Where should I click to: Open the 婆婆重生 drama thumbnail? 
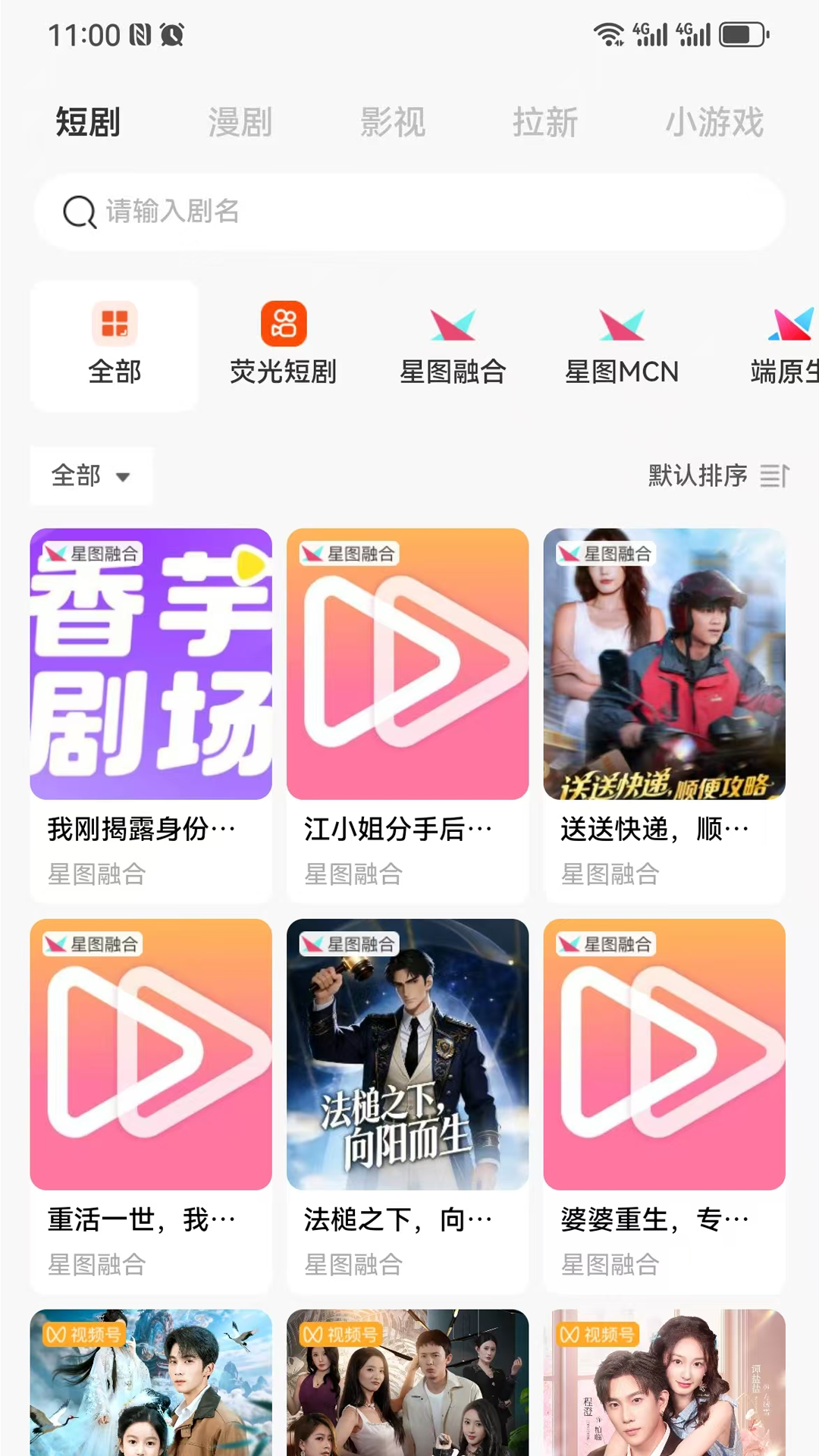coord(664,1056)
